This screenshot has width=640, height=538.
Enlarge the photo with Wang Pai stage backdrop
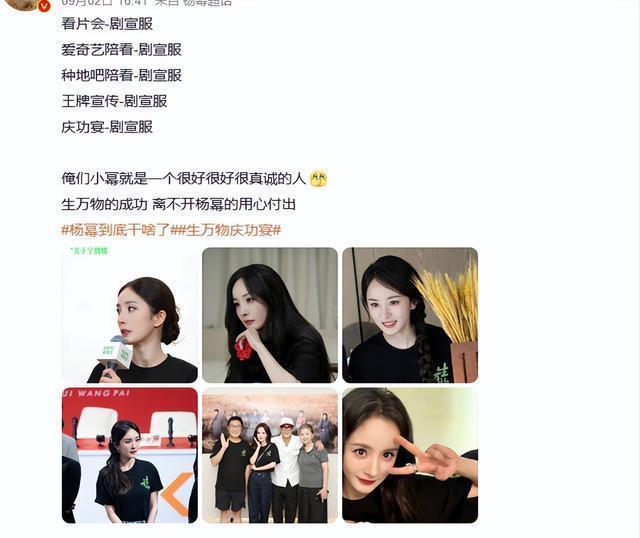coord(130,456)
